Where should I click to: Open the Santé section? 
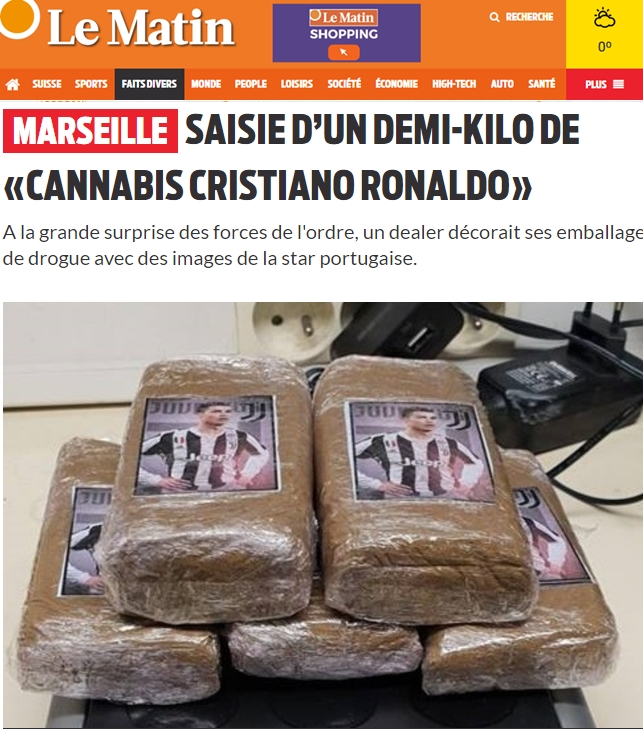(541, 84)
